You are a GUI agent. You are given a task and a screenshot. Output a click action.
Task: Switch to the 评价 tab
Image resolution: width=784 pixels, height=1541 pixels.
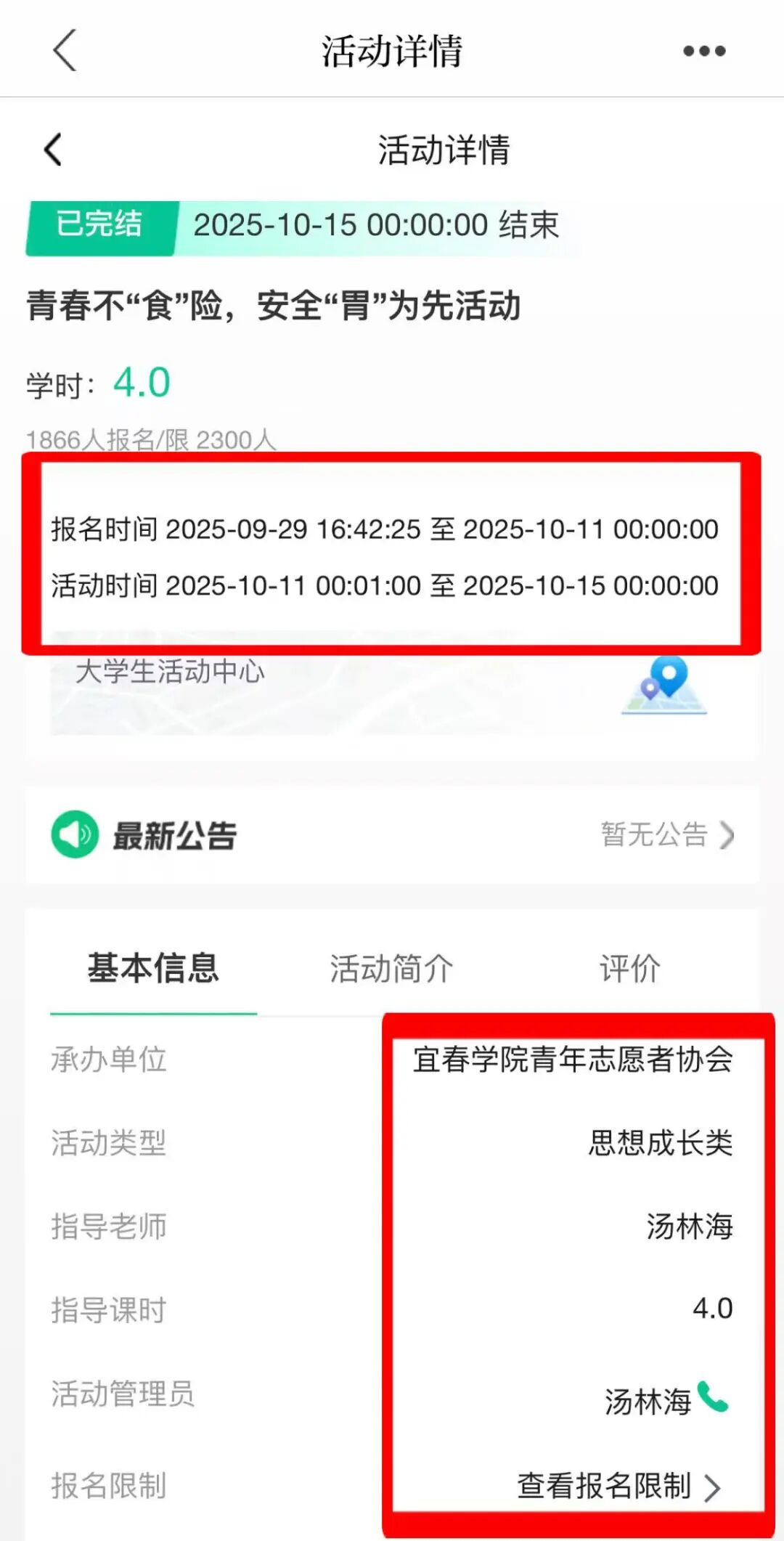(629, 968)
